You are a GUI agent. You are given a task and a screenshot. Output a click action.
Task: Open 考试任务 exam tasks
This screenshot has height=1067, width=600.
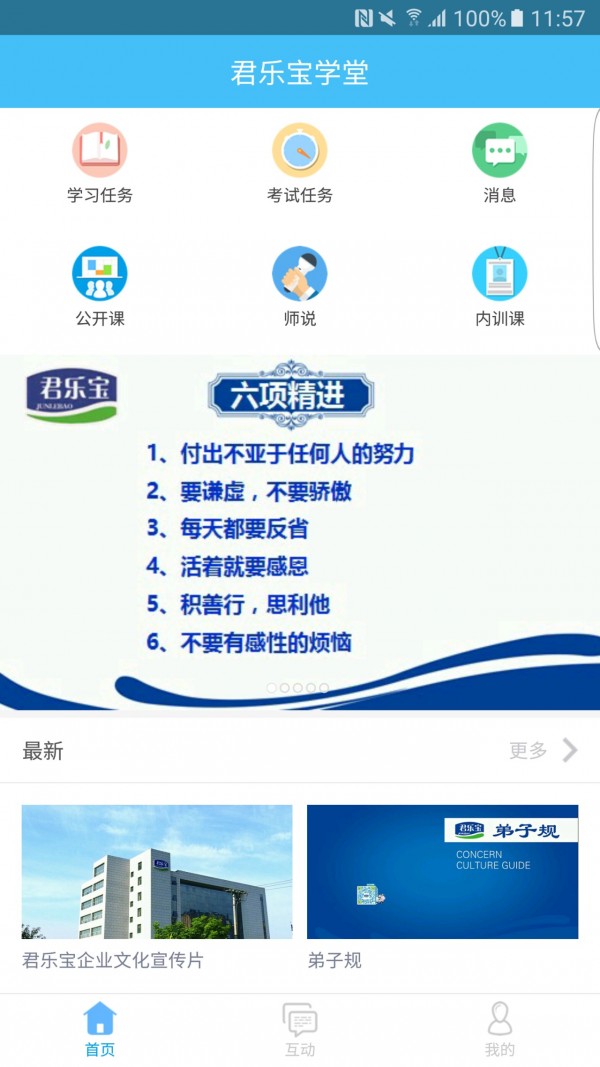pyautogui.click(x=300, y=163)
